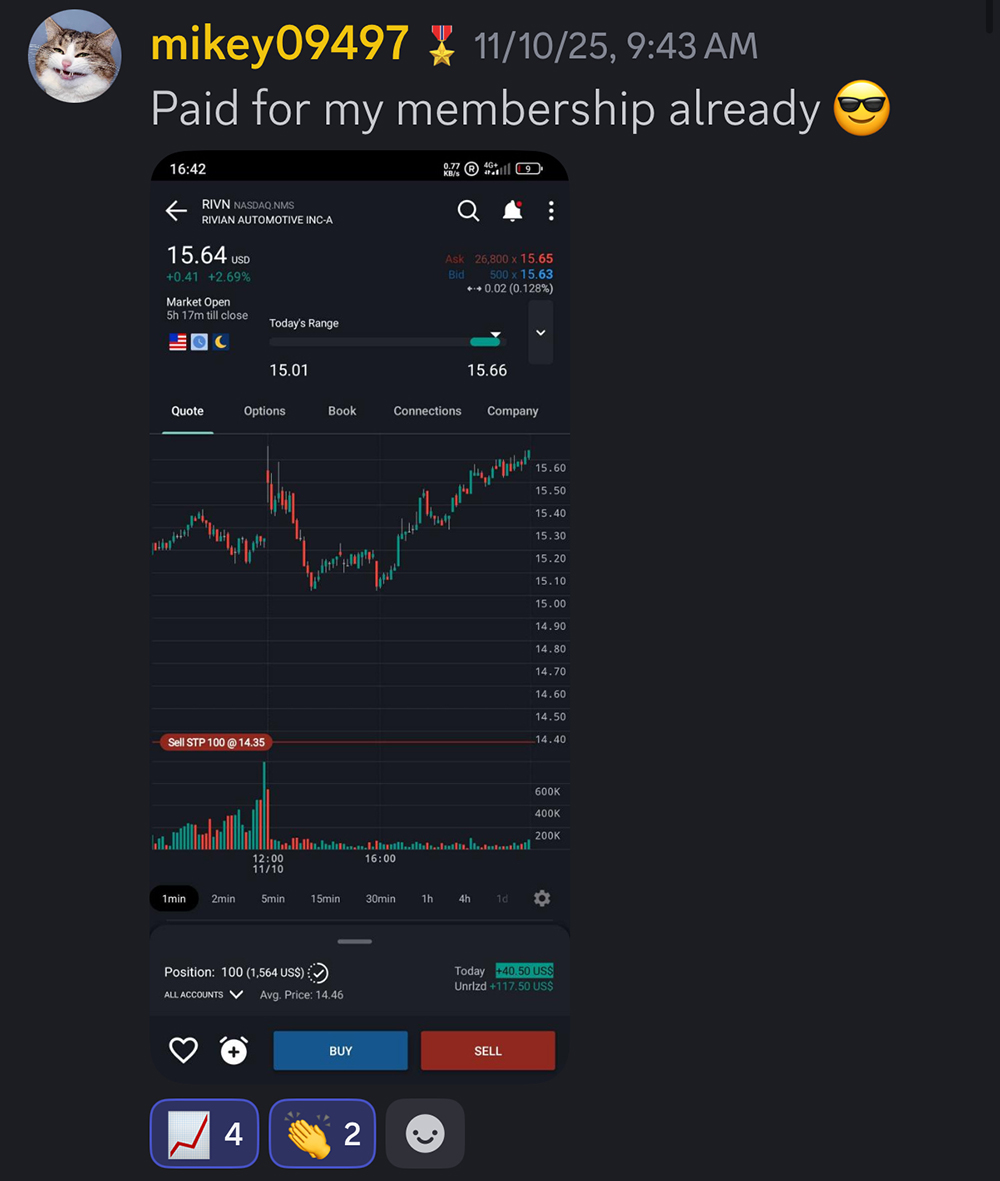Image resolution: width=1000 pixels, height=1181 pixels.
Task: Tap the drag handle above the Position panel
Action: coord(354,941)
